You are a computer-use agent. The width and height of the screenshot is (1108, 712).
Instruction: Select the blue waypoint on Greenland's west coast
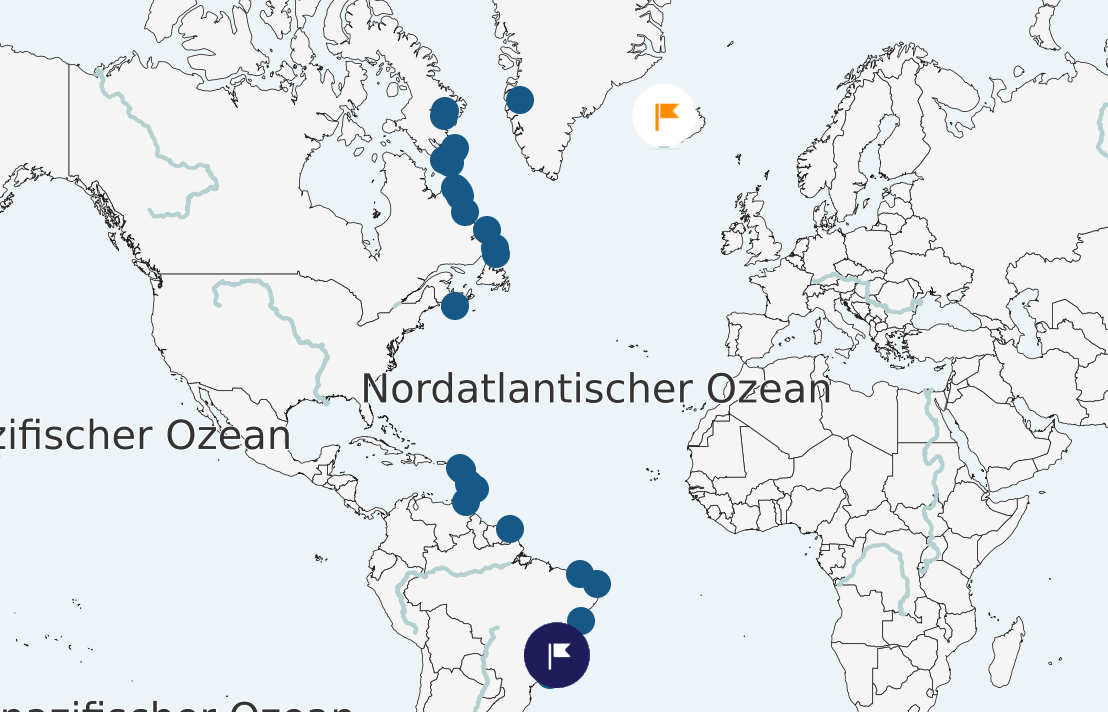[x=519, y=100]
